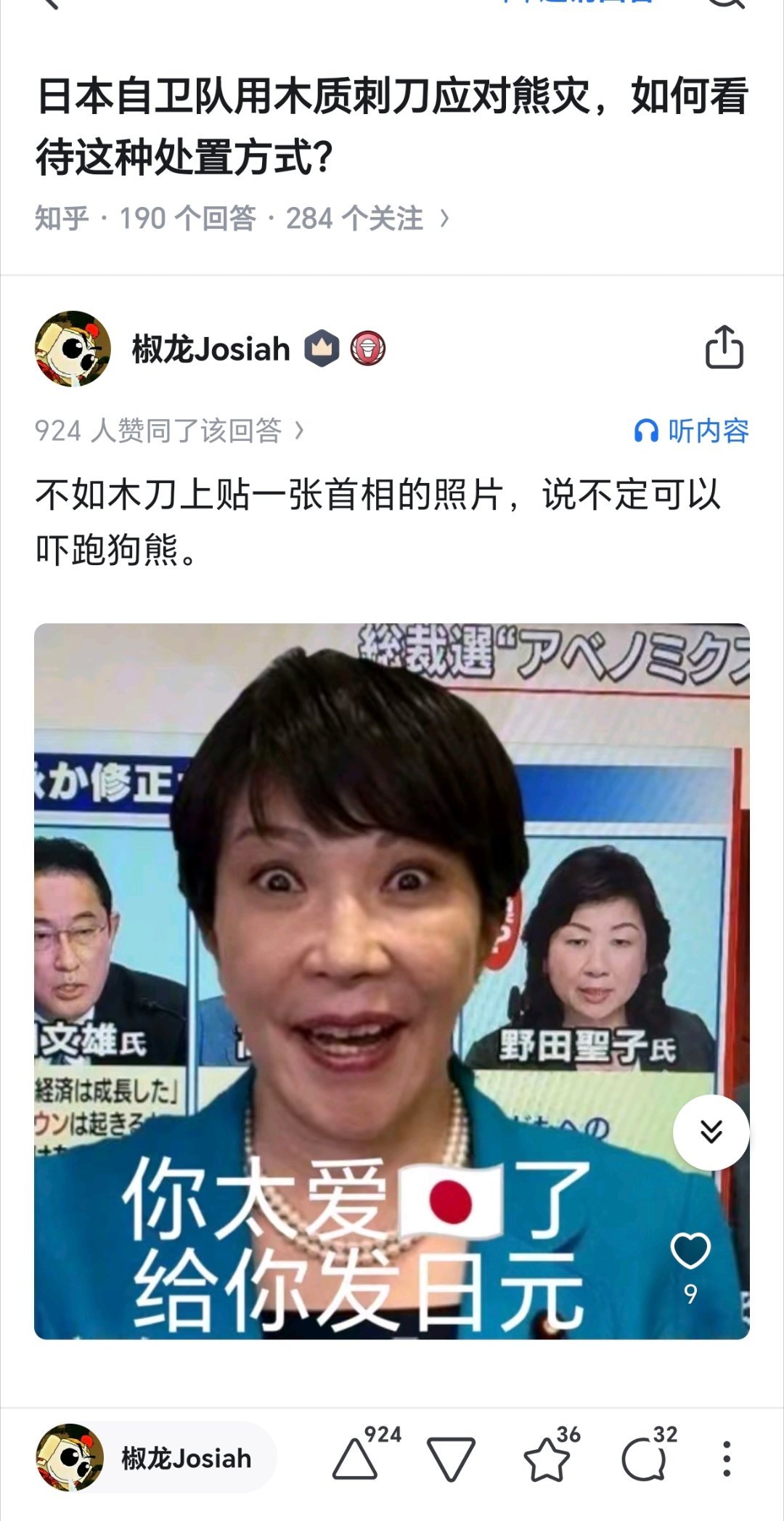This screenshot has height=1521, width=784.
Task: Expand the 924 人赞同 upvoters list
Action: (167, 430)
